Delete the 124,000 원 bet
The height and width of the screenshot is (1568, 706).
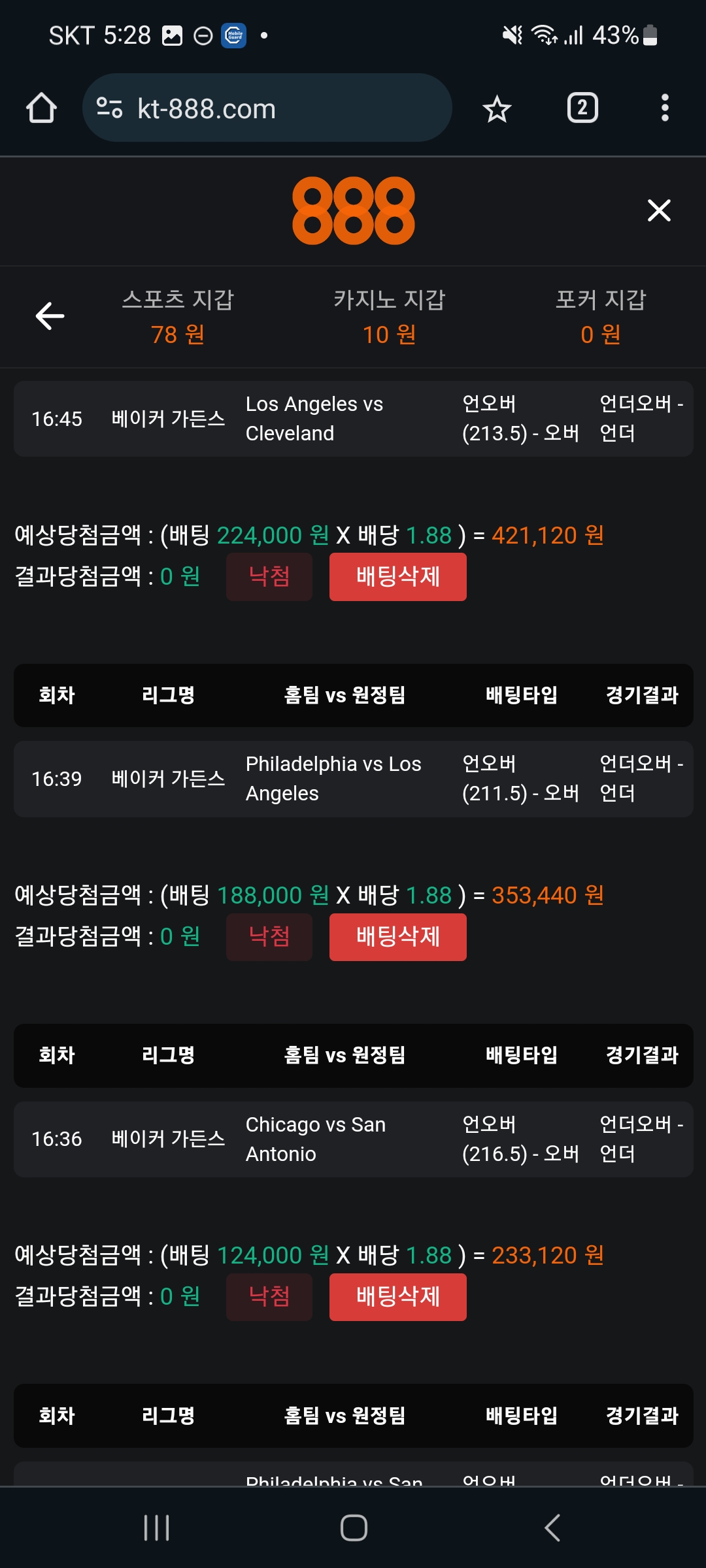pos(397,1297)
